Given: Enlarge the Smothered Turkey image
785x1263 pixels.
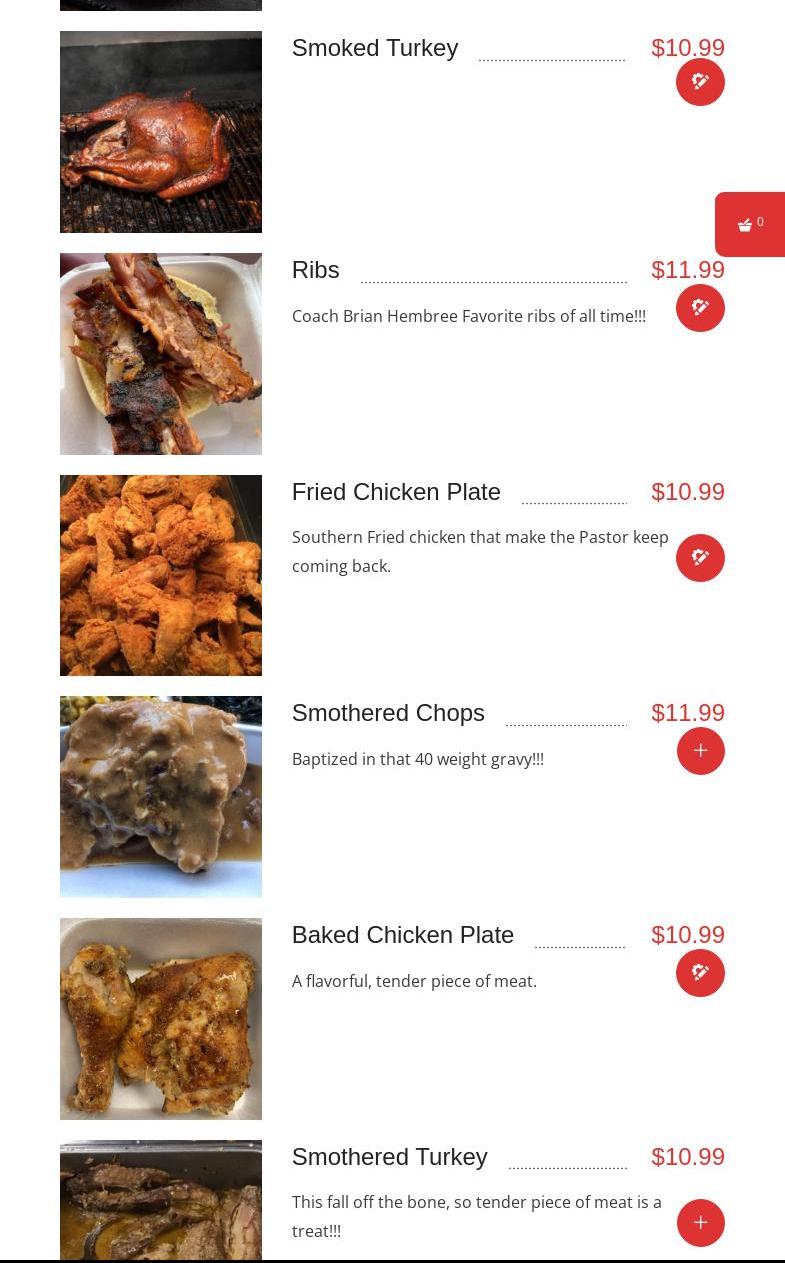Looking at the screenshot, I should (161, 1200).
